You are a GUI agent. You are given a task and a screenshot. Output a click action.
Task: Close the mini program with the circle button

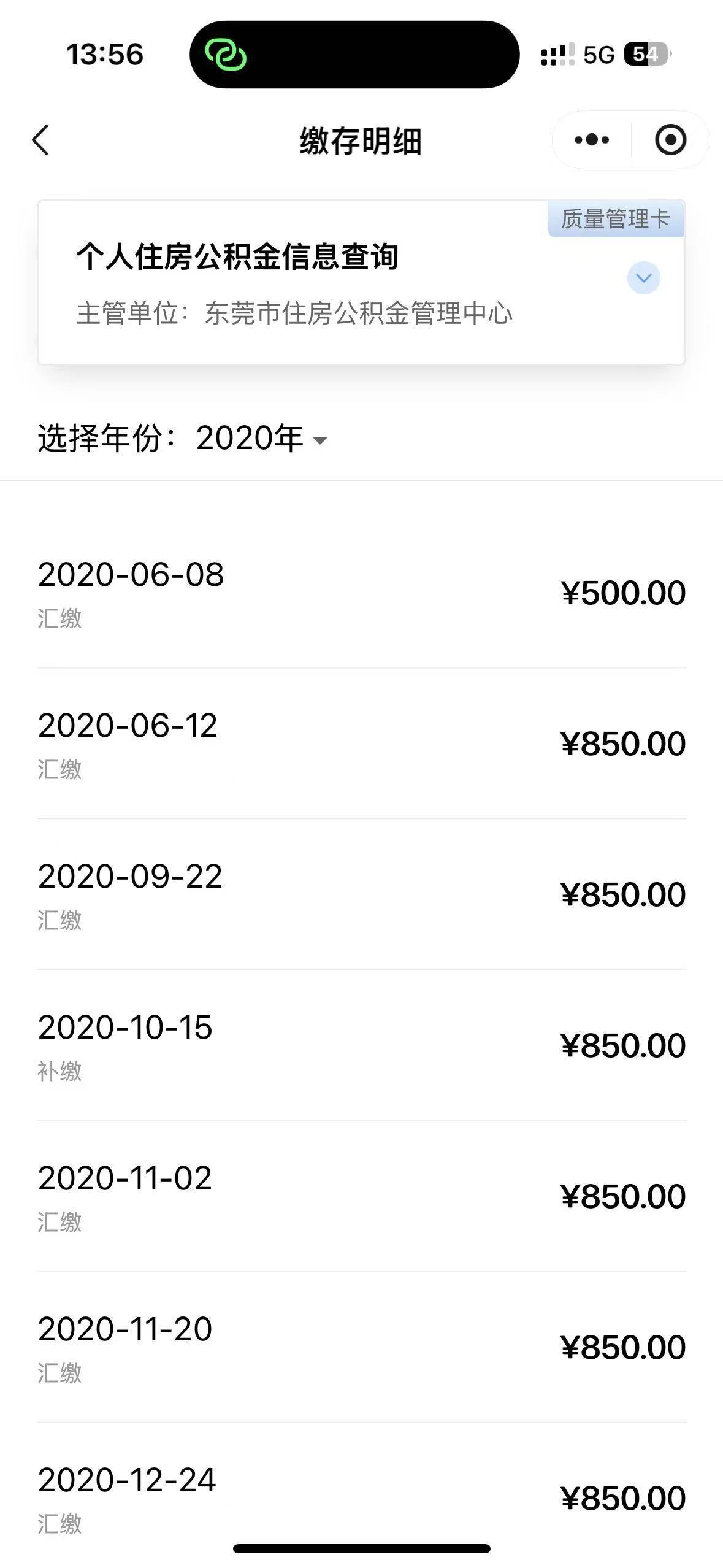670,140
